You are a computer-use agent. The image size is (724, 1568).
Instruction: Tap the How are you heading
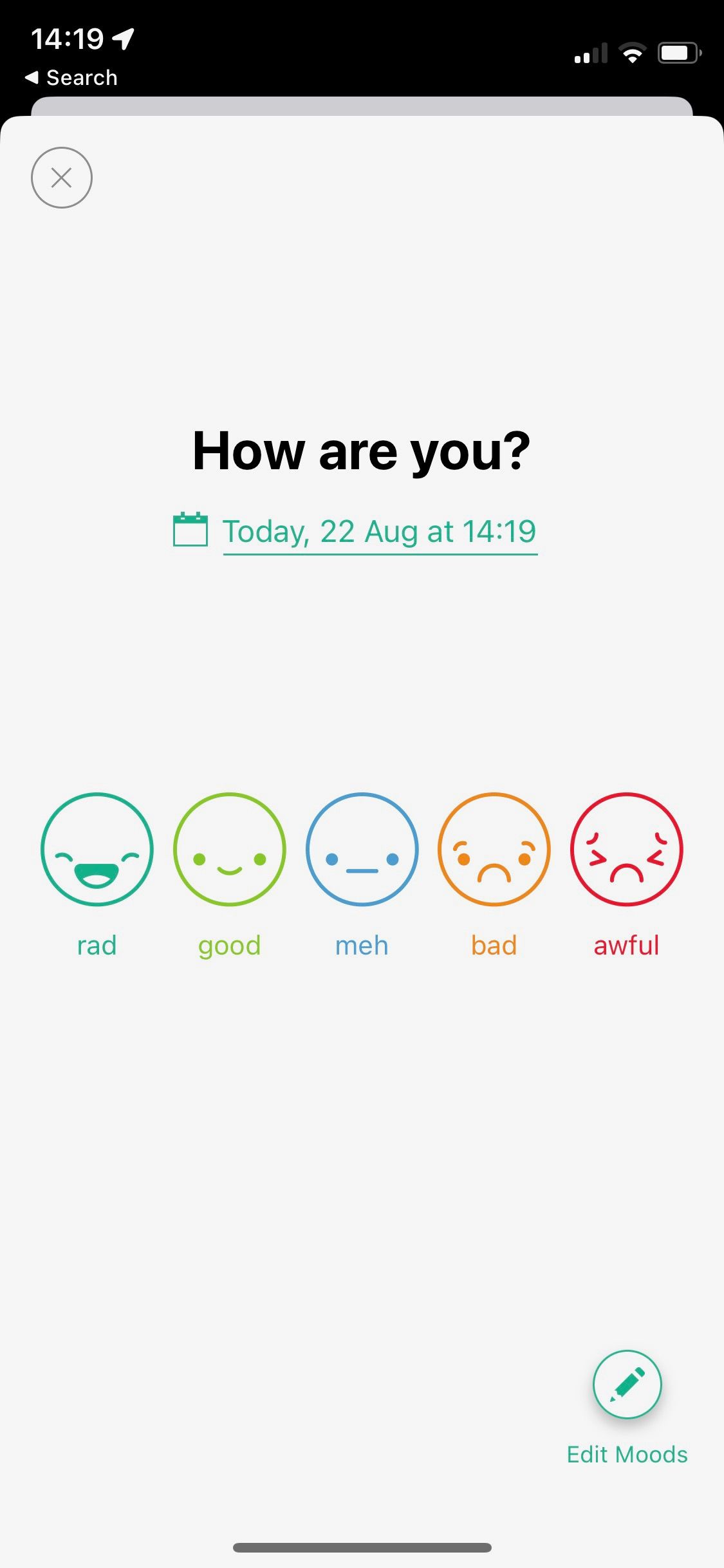pos(362,451)
